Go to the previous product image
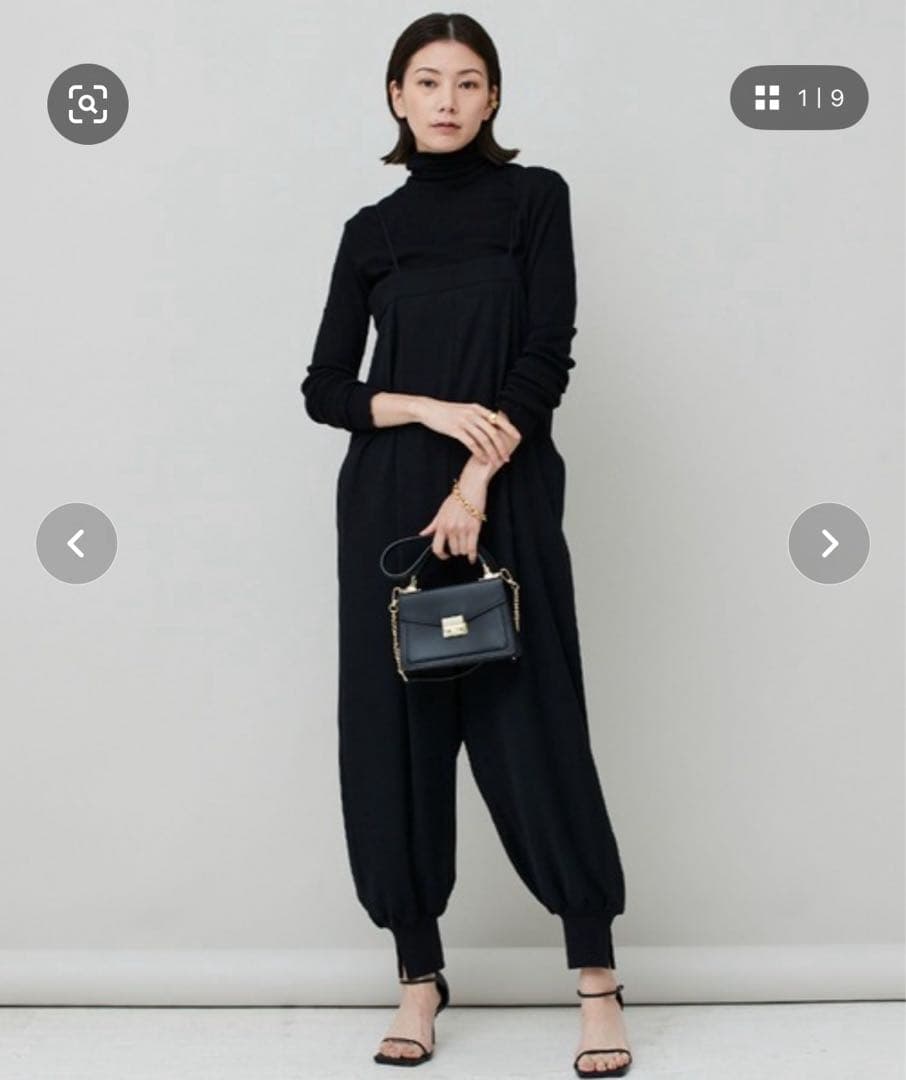This screenshot has height=1080, width=906. (x=77, y=543)
